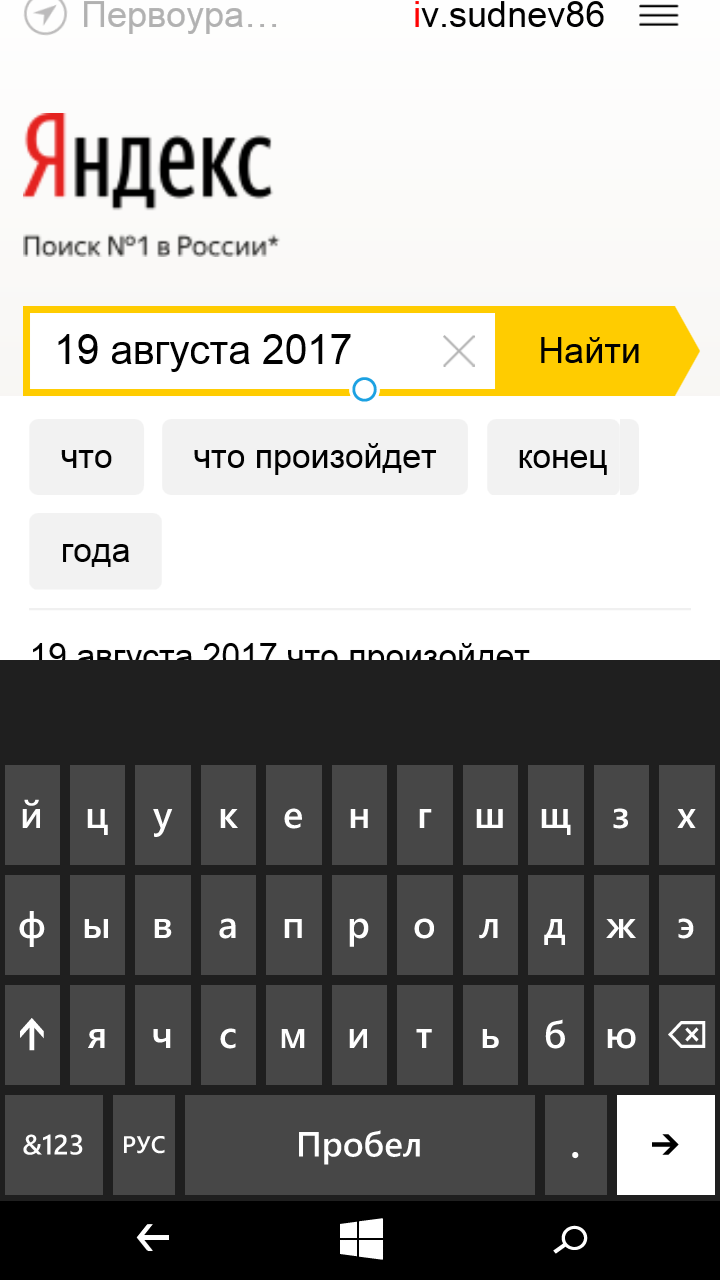Go back with the system back arrow
720x1280 pixels.
[152, 1240]
